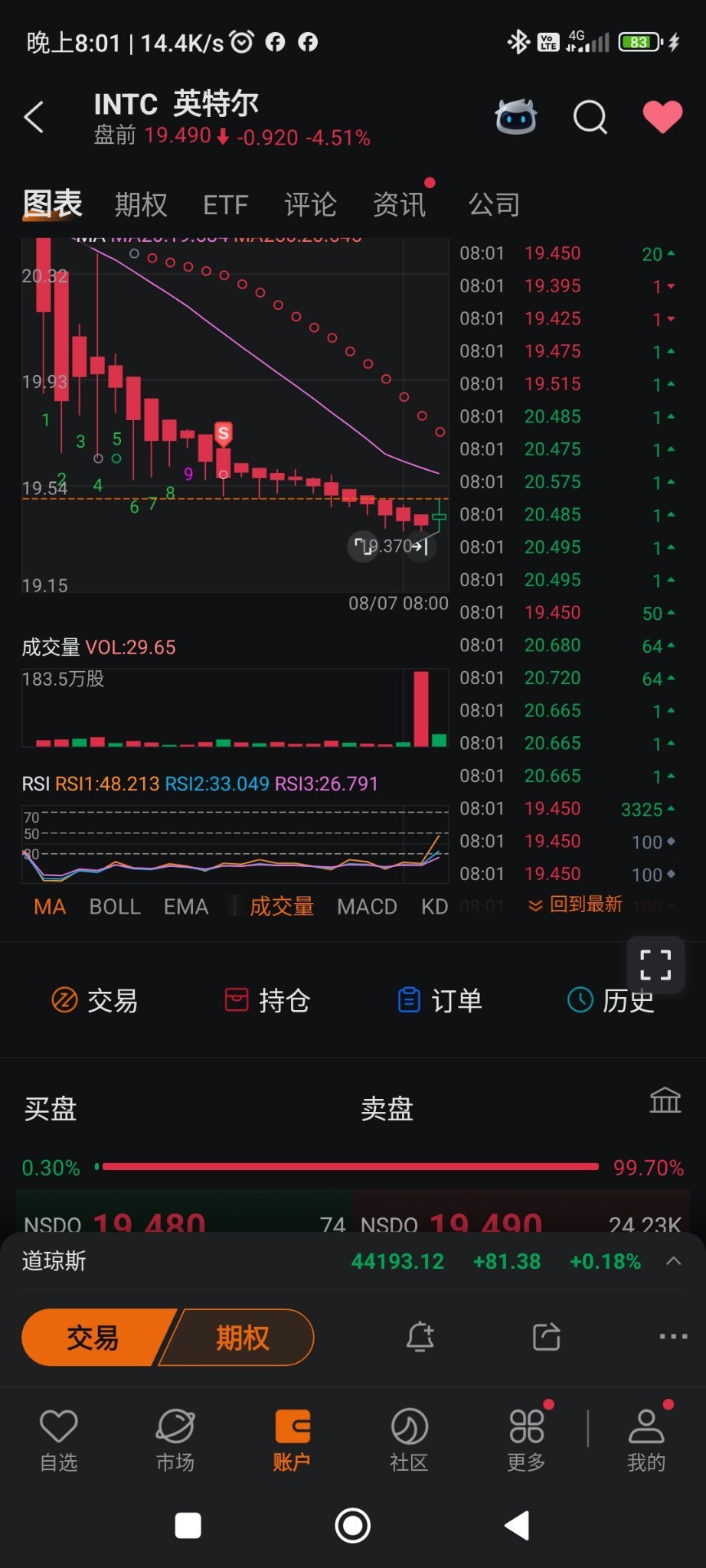Open the 公司 tab
Screen dimensions: 706x1568
pos(495,204)
